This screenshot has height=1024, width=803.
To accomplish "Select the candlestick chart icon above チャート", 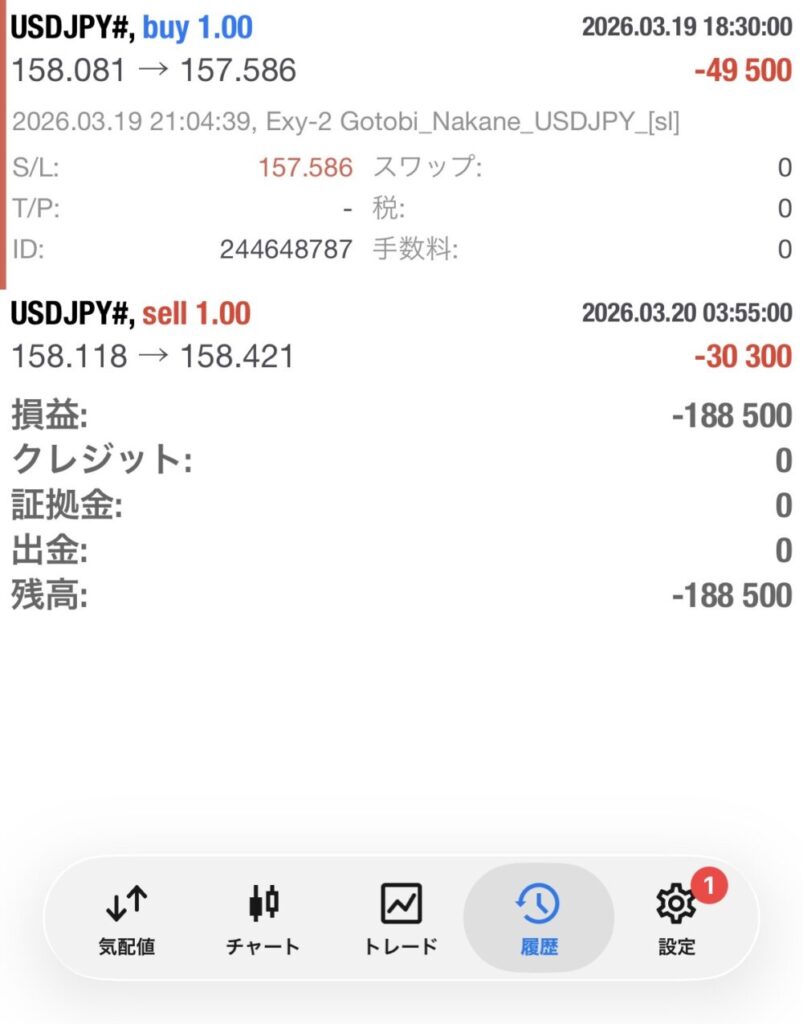I will pos(262,903).
